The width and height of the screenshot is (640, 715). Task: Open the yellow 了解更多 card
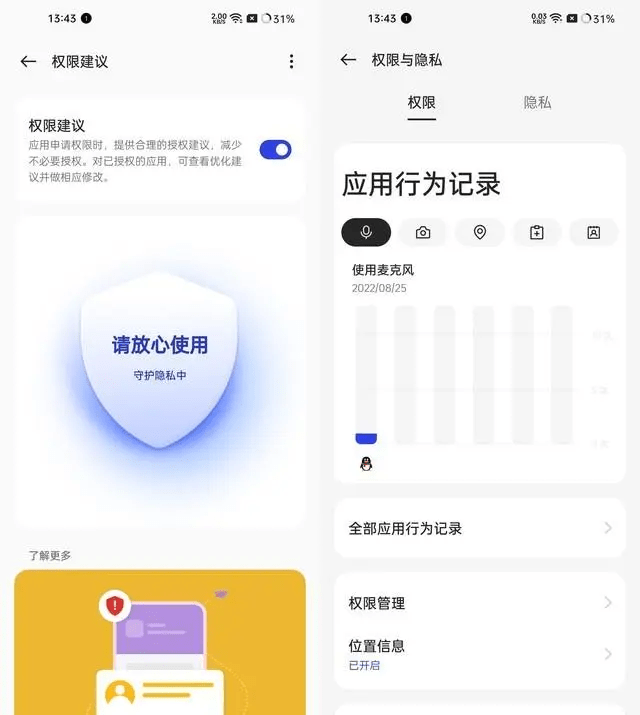pos(160,640)
